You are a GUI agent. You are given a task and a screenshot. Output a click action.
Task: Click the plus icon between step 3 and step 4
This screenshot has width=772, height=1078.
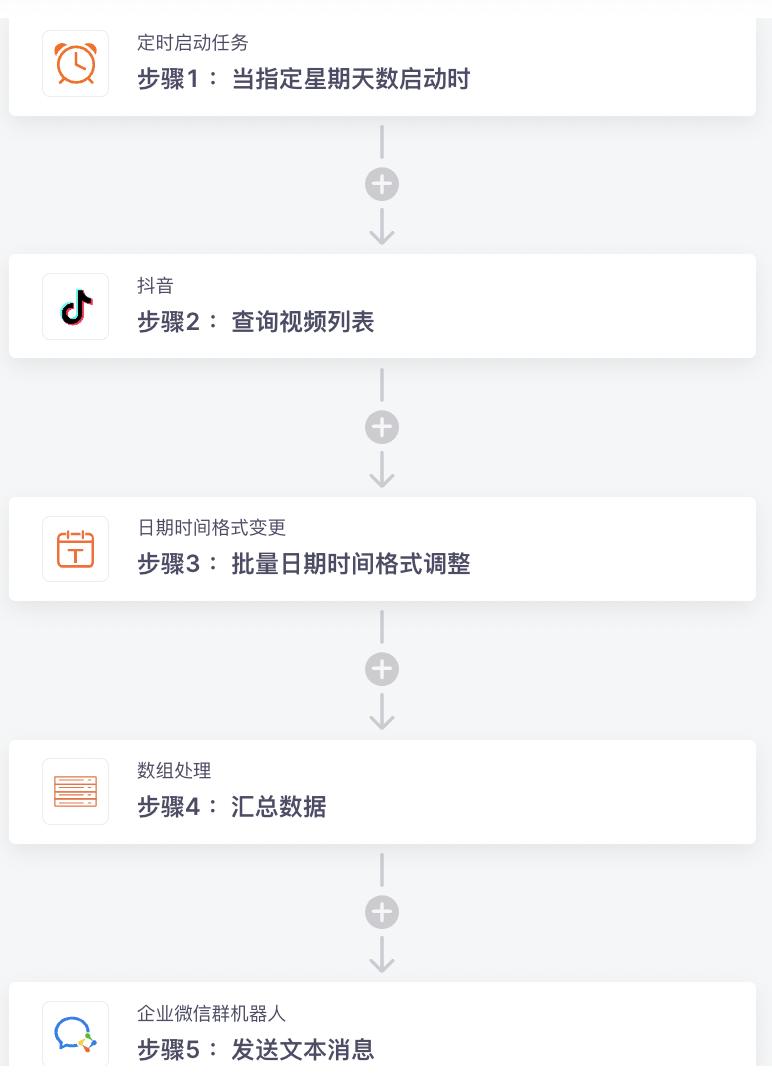pos(382,669)
